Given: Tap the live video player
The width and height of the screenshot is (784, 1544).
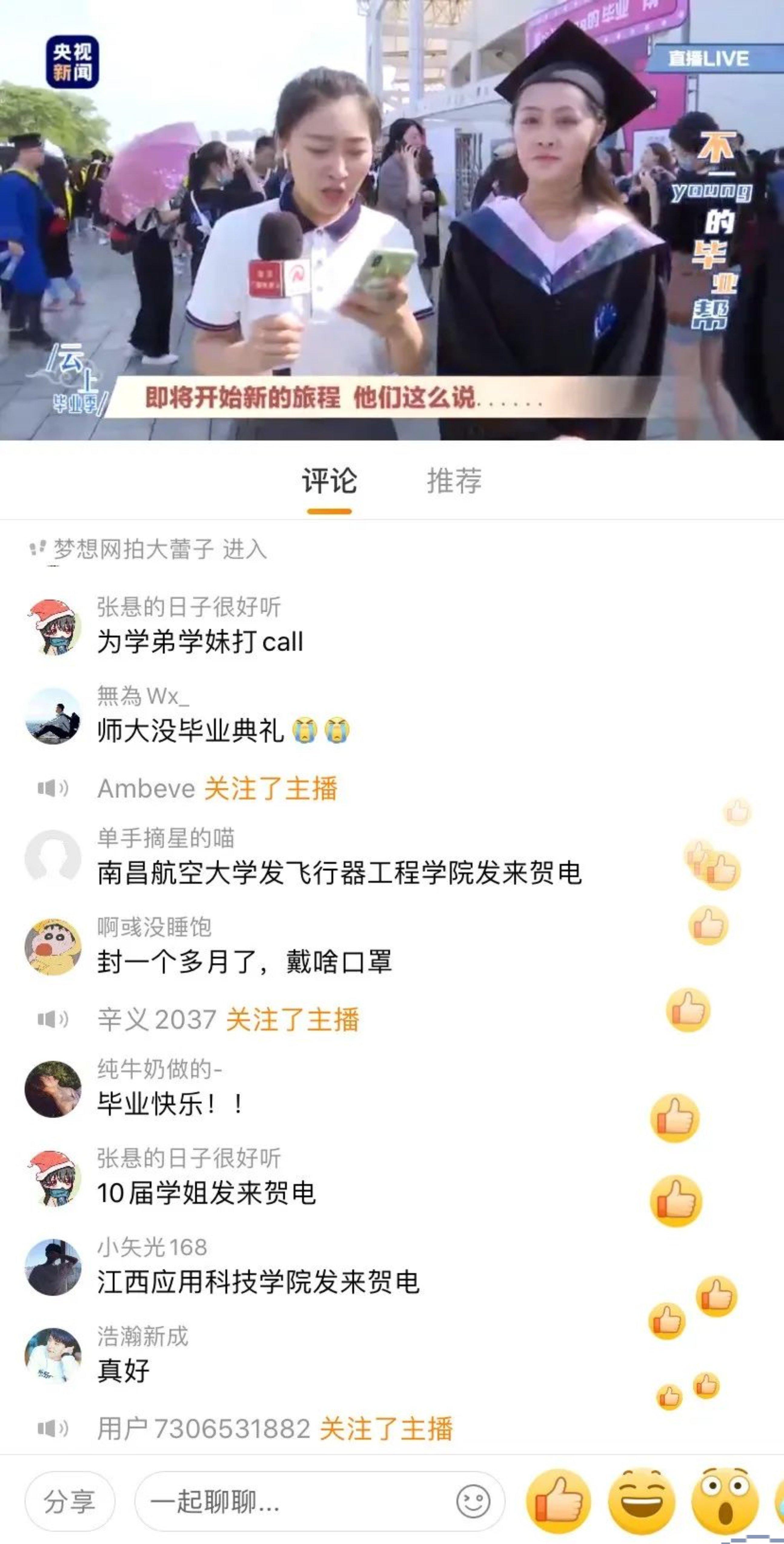Looking at the screenshot, I should [x=392, y=221].
